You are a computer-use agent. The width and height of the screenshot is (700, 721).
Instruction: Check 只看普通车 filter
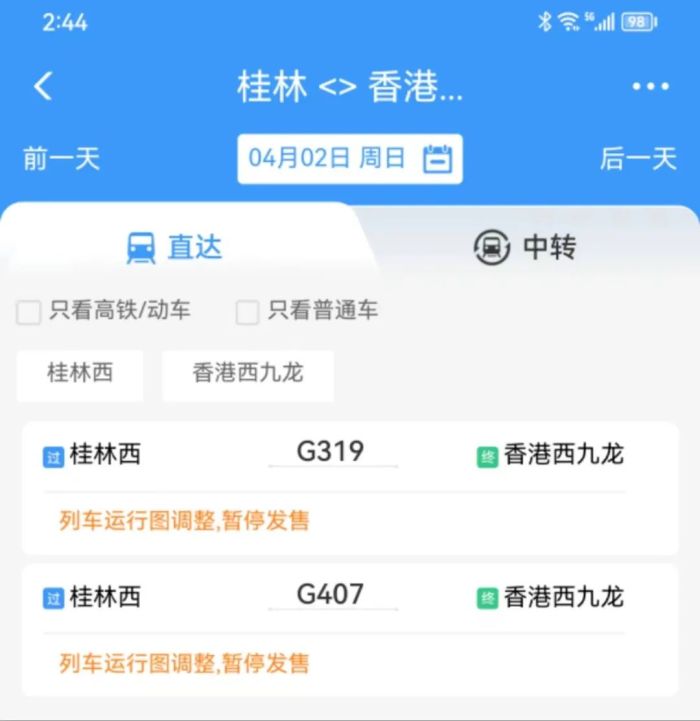click(x=247, y=312)
